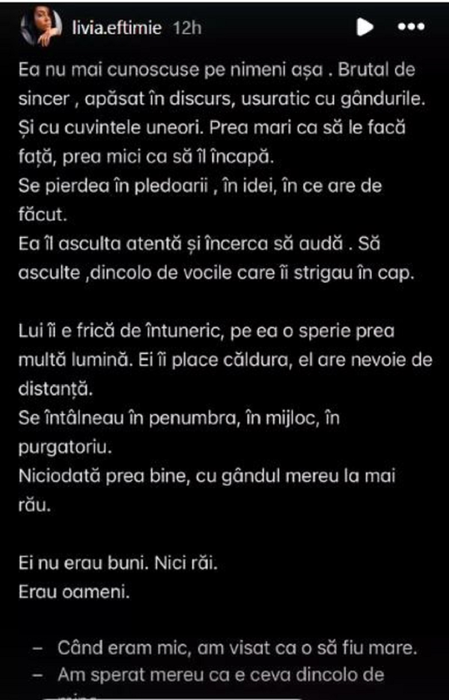Open livia.eftimie's profile picture
This screenshot has height=700, width=449.
(x=41, y=27)
